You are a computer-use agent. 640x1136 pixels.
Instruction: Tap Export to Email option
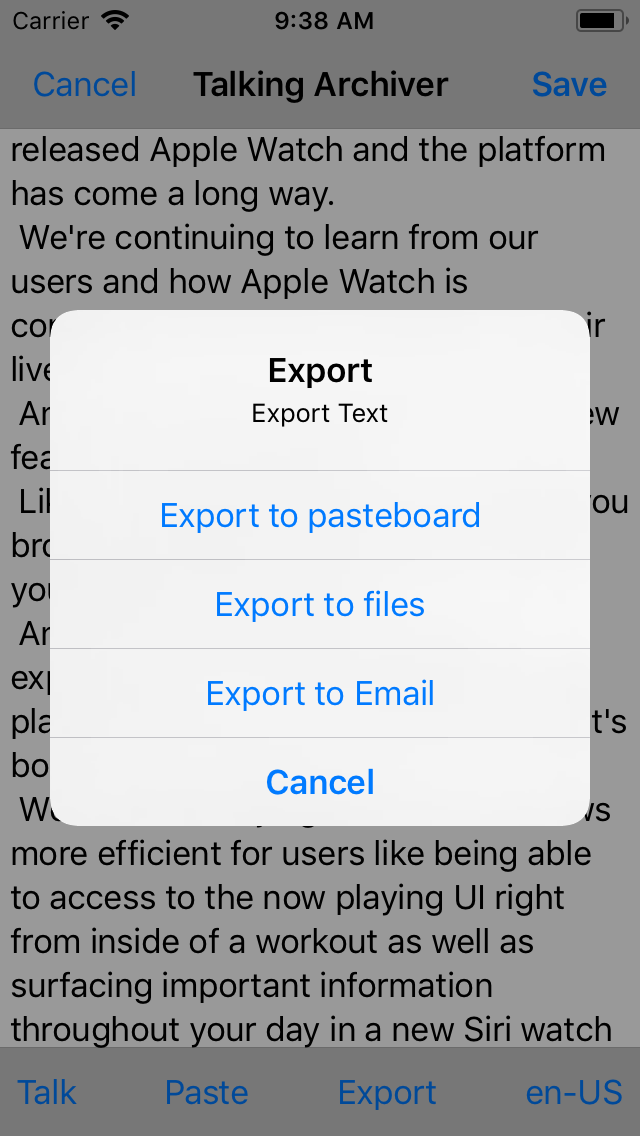click(320, 693)
